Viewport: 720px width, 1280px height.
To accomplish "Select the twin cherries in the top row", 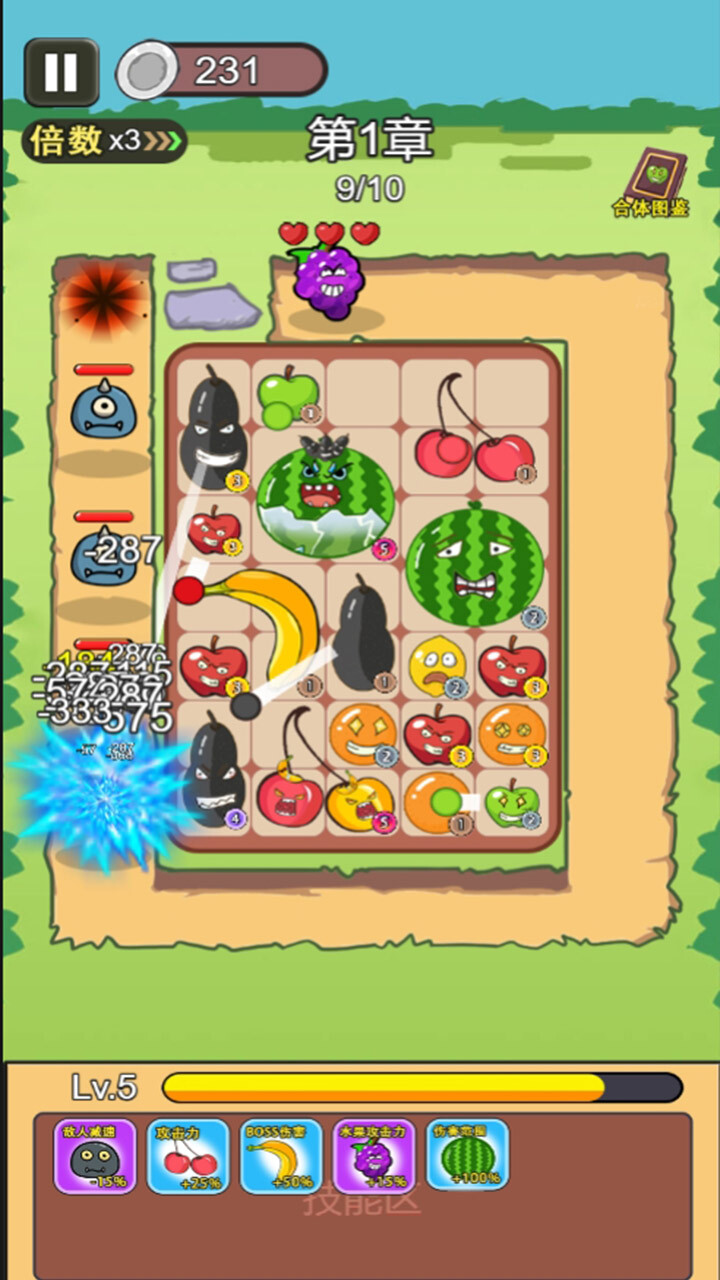I will click(x=470, y=438).
